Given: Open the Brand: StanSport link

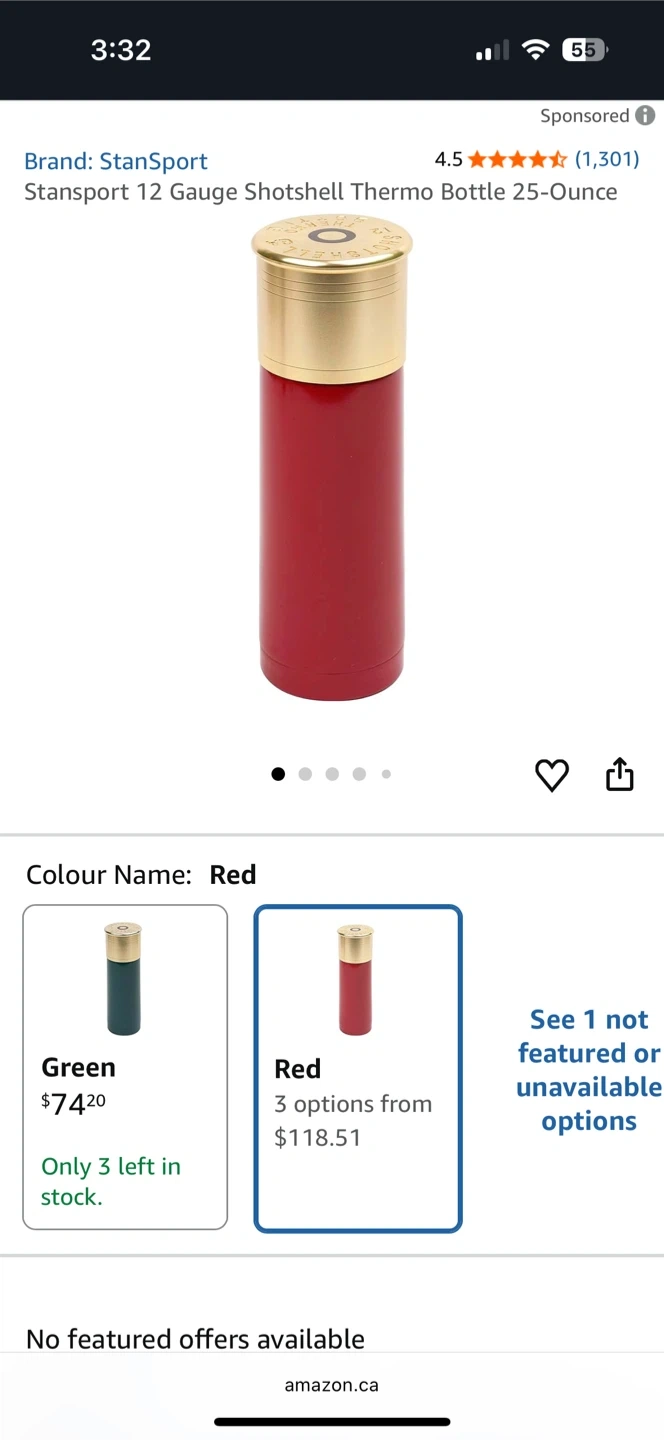Looking at the screenshot, I should coord(116,161).
